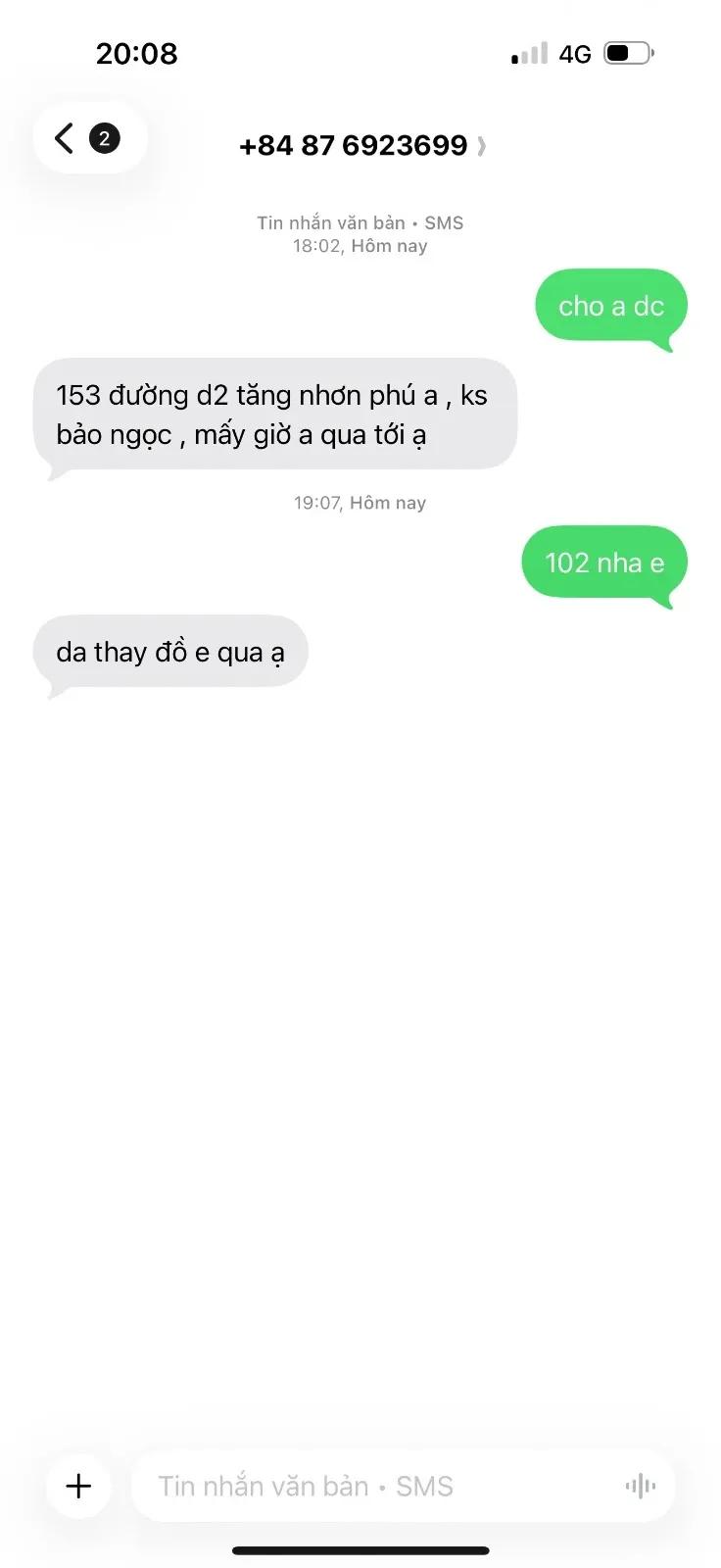Screen dimensions: 721x1568
Task: Open contact details for +84 87 6923699
Action: (362, 146)
